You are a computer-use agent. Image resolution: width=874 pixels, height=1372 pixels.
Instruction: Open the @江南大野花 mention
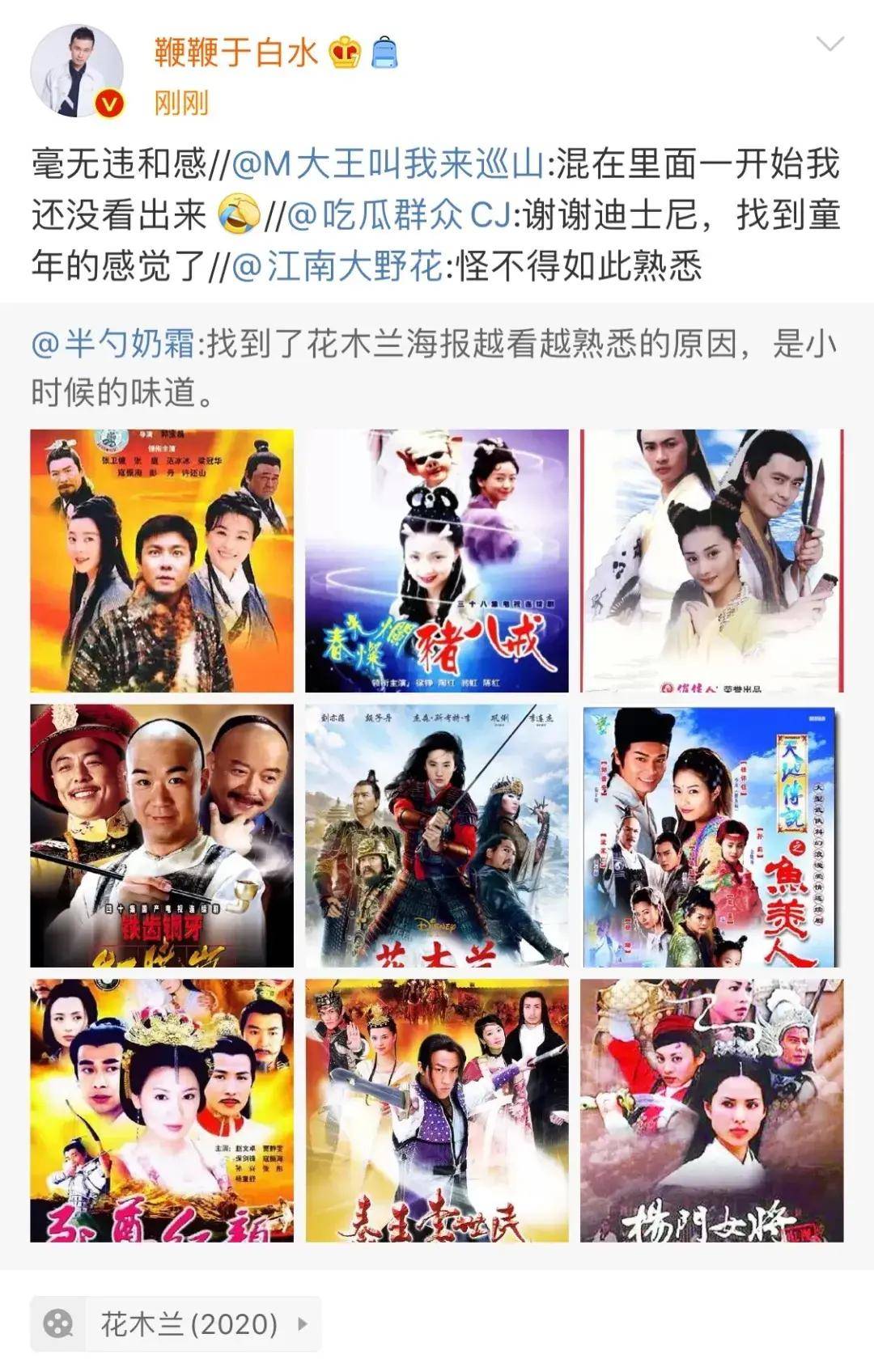(x=337, y=266)
